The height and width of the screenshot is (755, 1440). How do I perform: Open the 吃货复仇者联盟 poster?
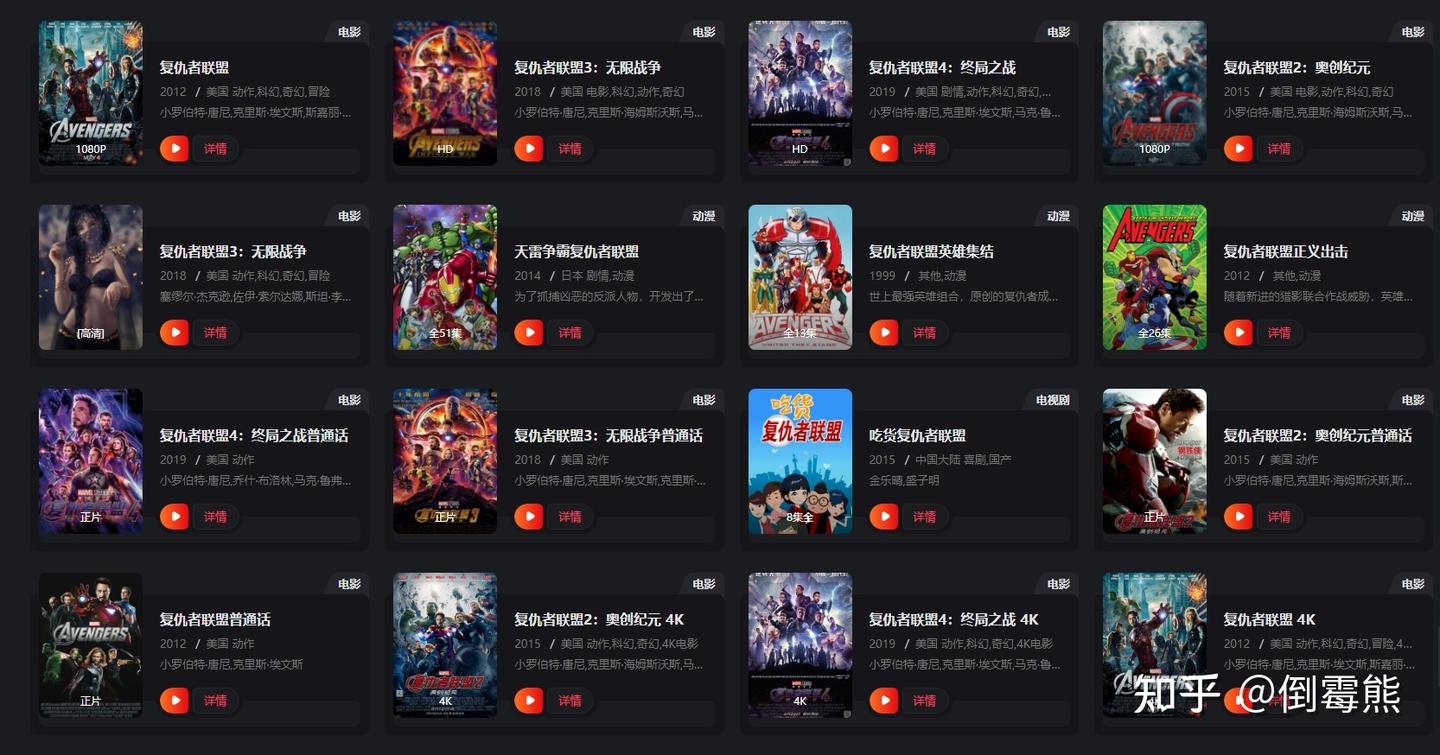pos(800,461)
